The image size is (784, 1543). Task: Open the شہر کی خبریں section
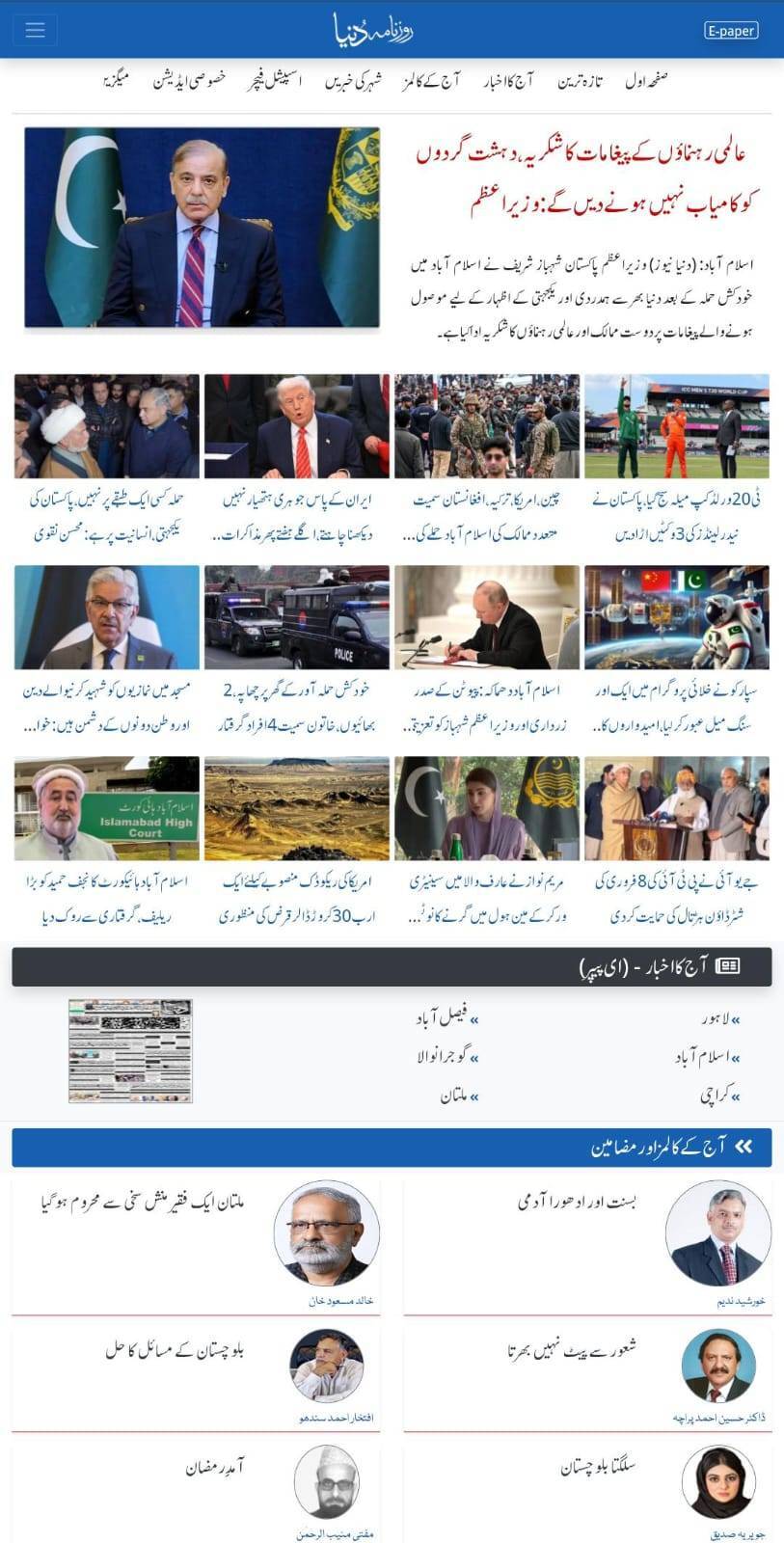tap(352, 81)
